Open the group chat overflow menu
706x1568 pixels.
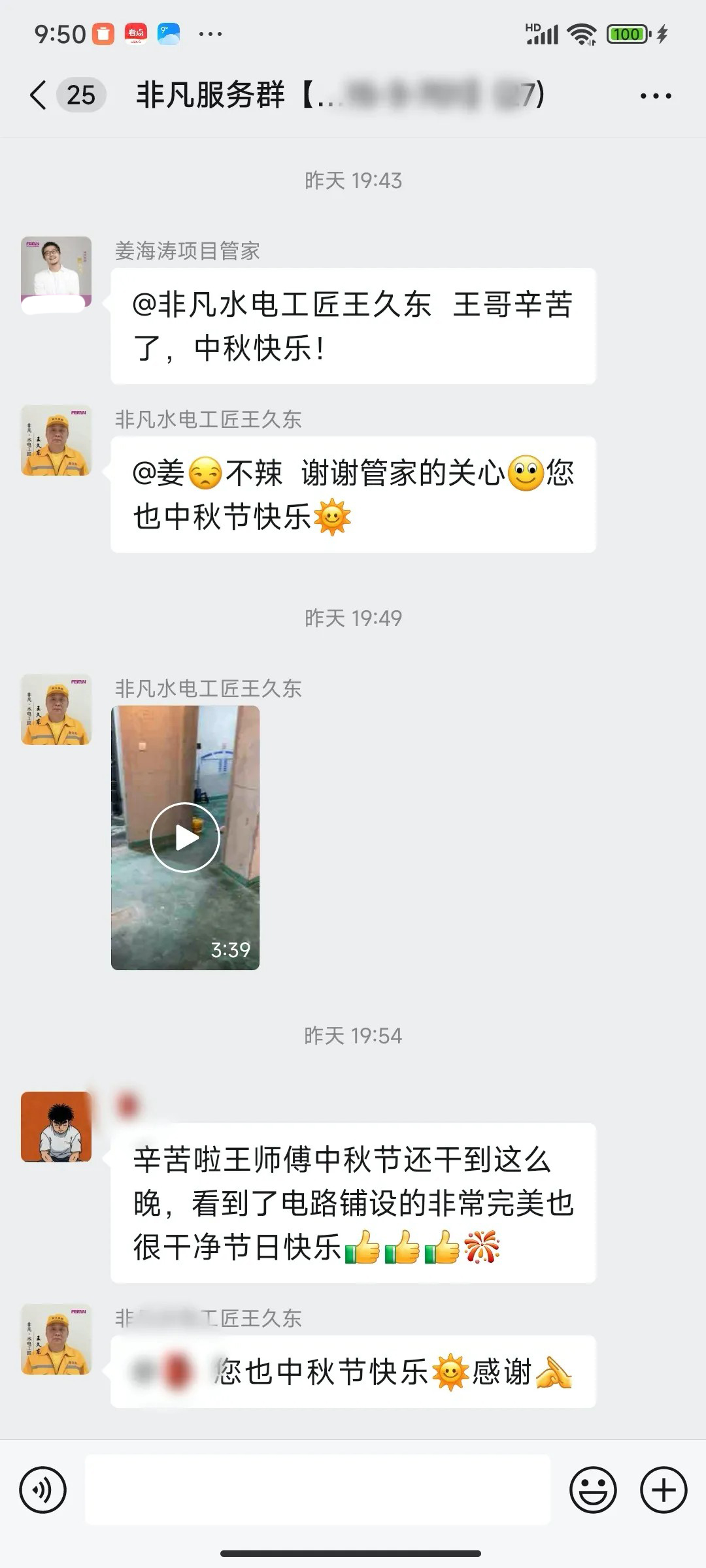pos(656,96)
